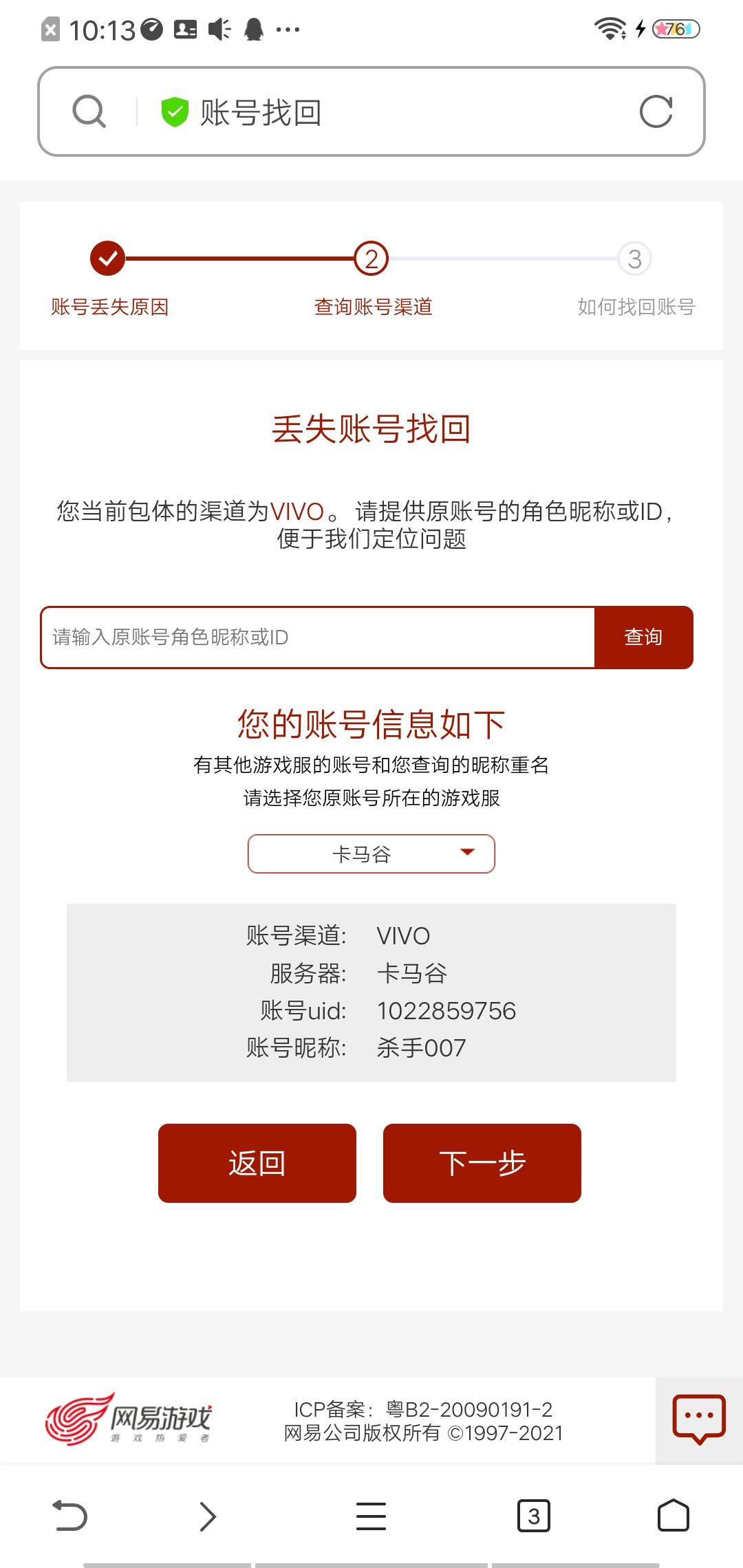Reload the page with refresh icon
The width and height of the screenshot is (743, 1568).
tap(656, 111)
